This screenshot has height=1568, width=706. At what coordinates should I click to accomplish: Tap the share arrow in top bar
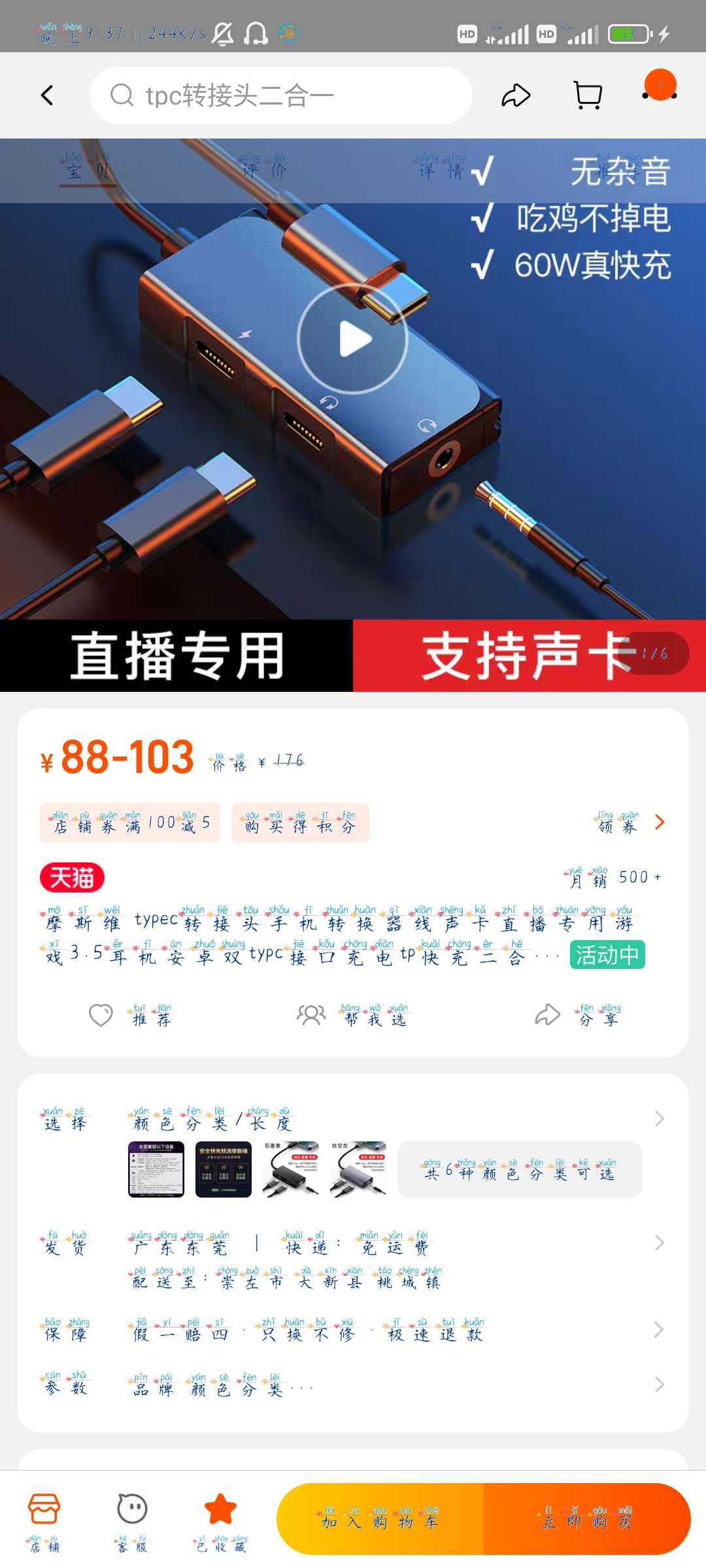pyautogui.click(x=516, y=95)
